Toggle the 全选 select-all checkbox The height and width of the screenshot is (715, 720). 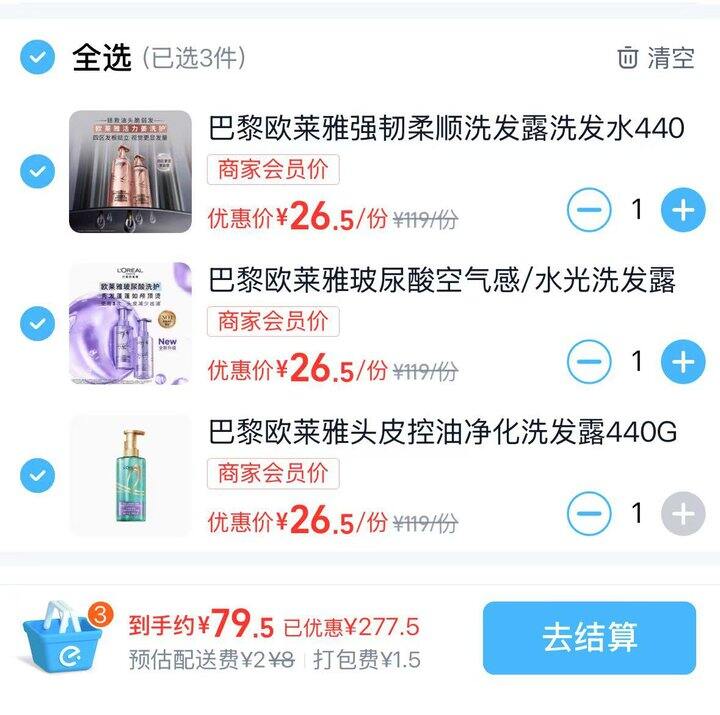point(37,57)
